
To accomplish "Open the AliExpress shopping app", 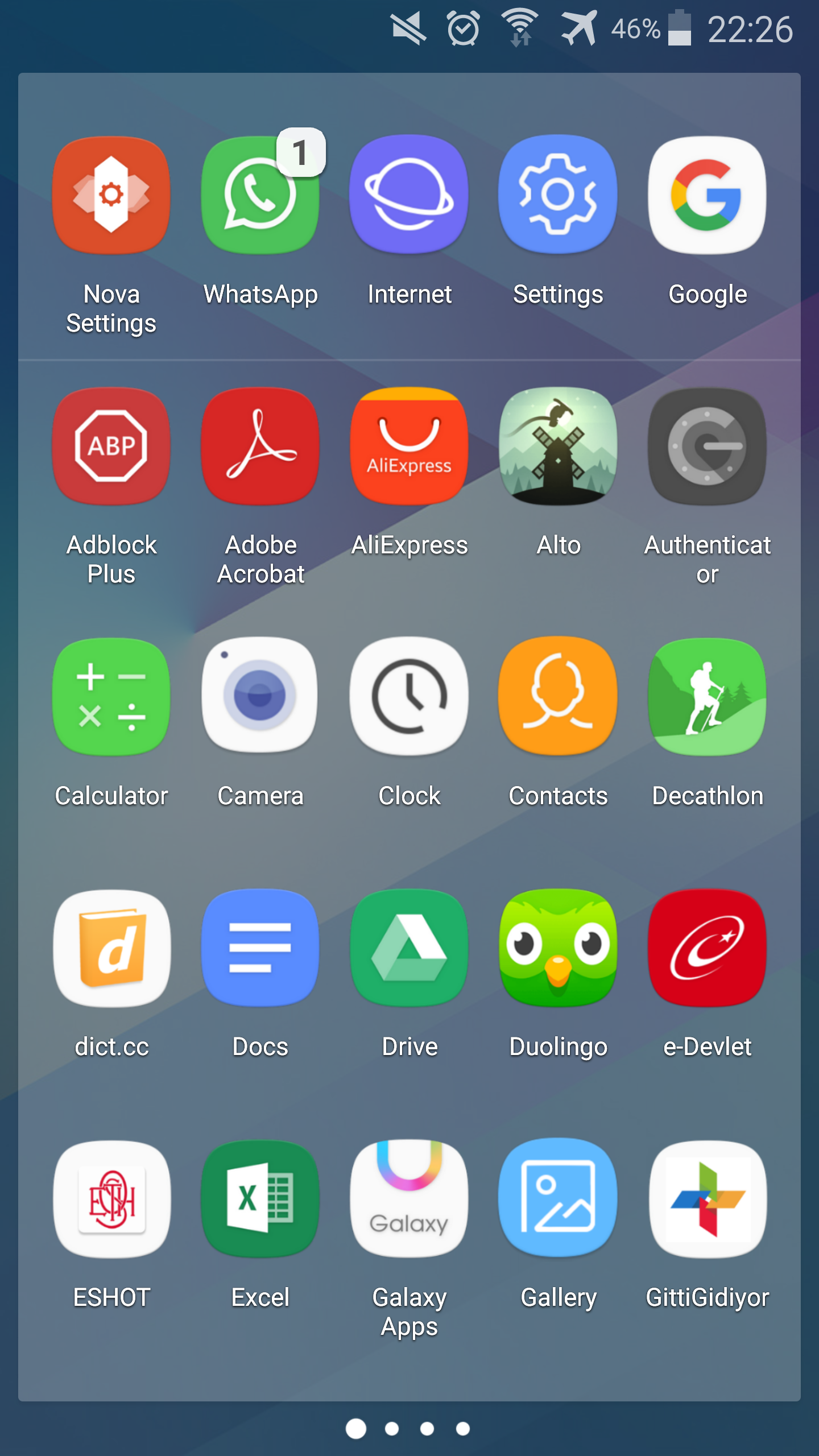I will click(409, 446).
